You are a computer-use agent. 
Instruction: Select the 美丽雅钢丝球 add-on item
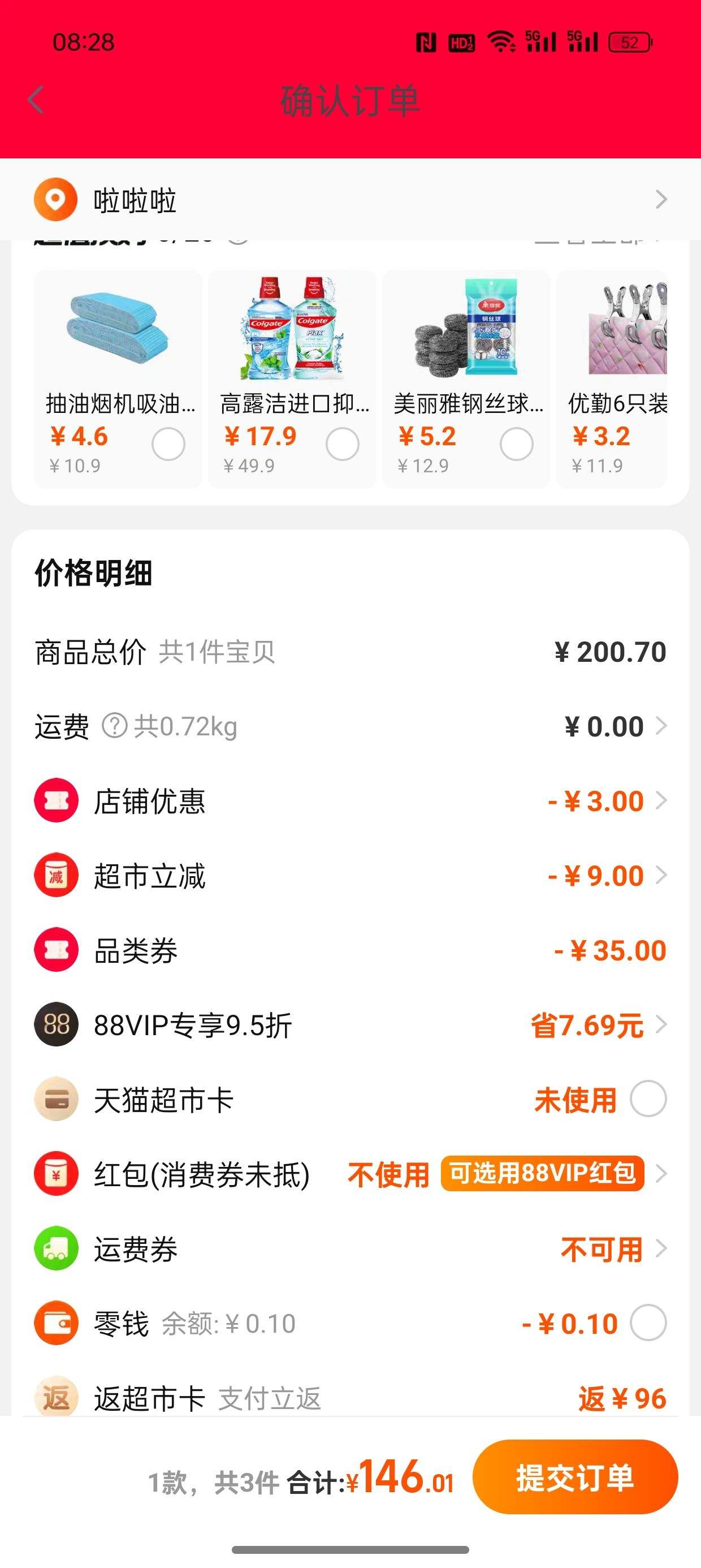[516, 443]
